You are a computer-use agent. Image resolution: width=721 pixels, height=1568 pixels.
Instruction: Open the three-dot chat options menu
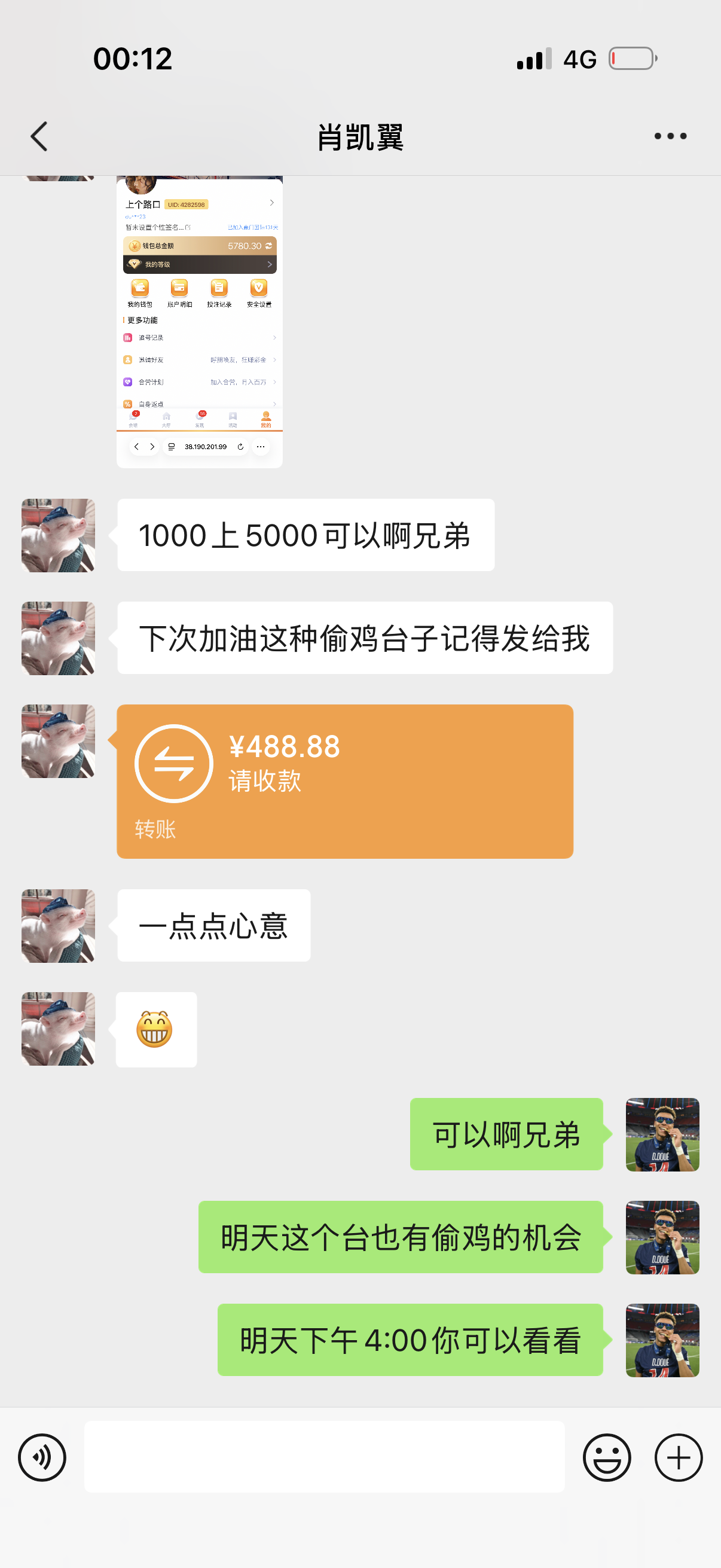(670, 136)
